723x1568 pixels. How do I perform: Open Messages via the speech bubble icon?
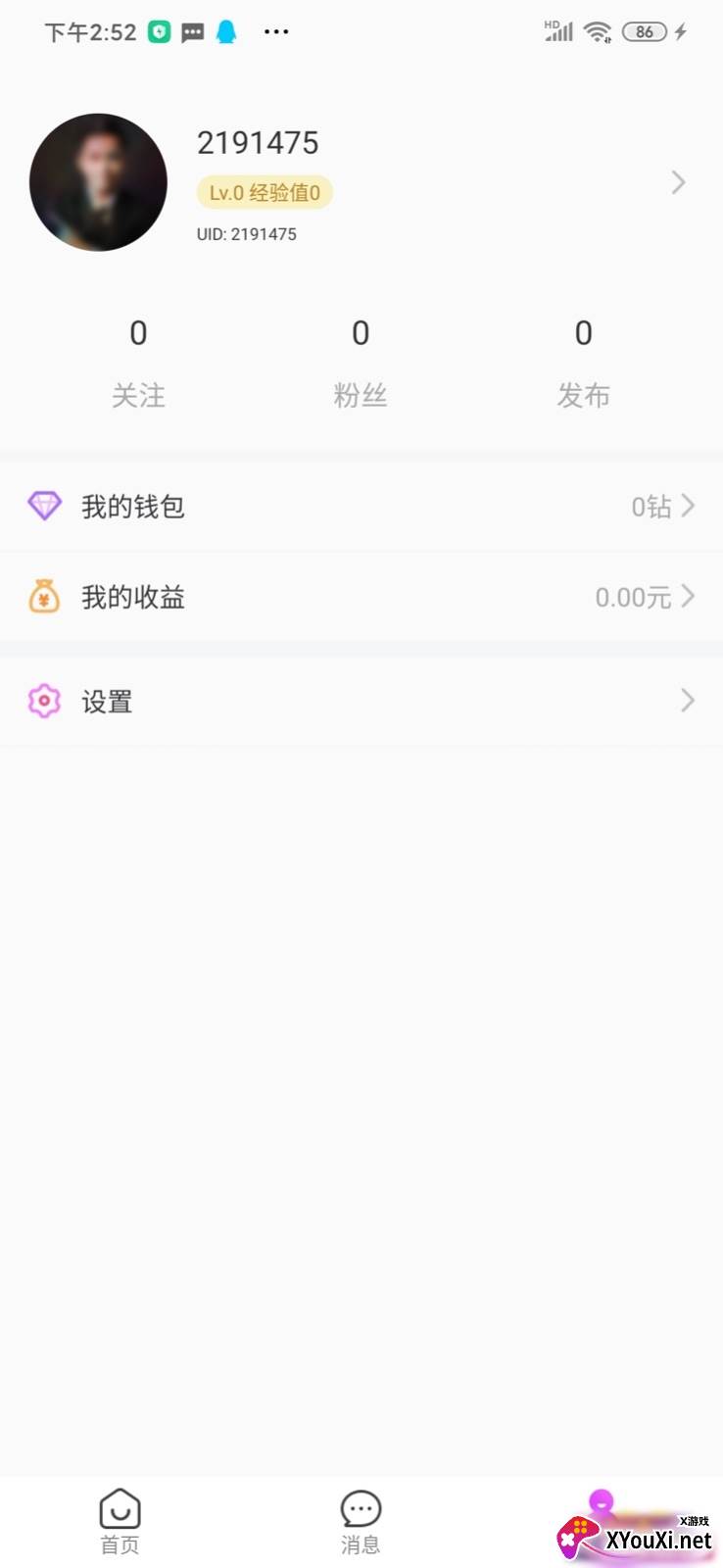361,1507
